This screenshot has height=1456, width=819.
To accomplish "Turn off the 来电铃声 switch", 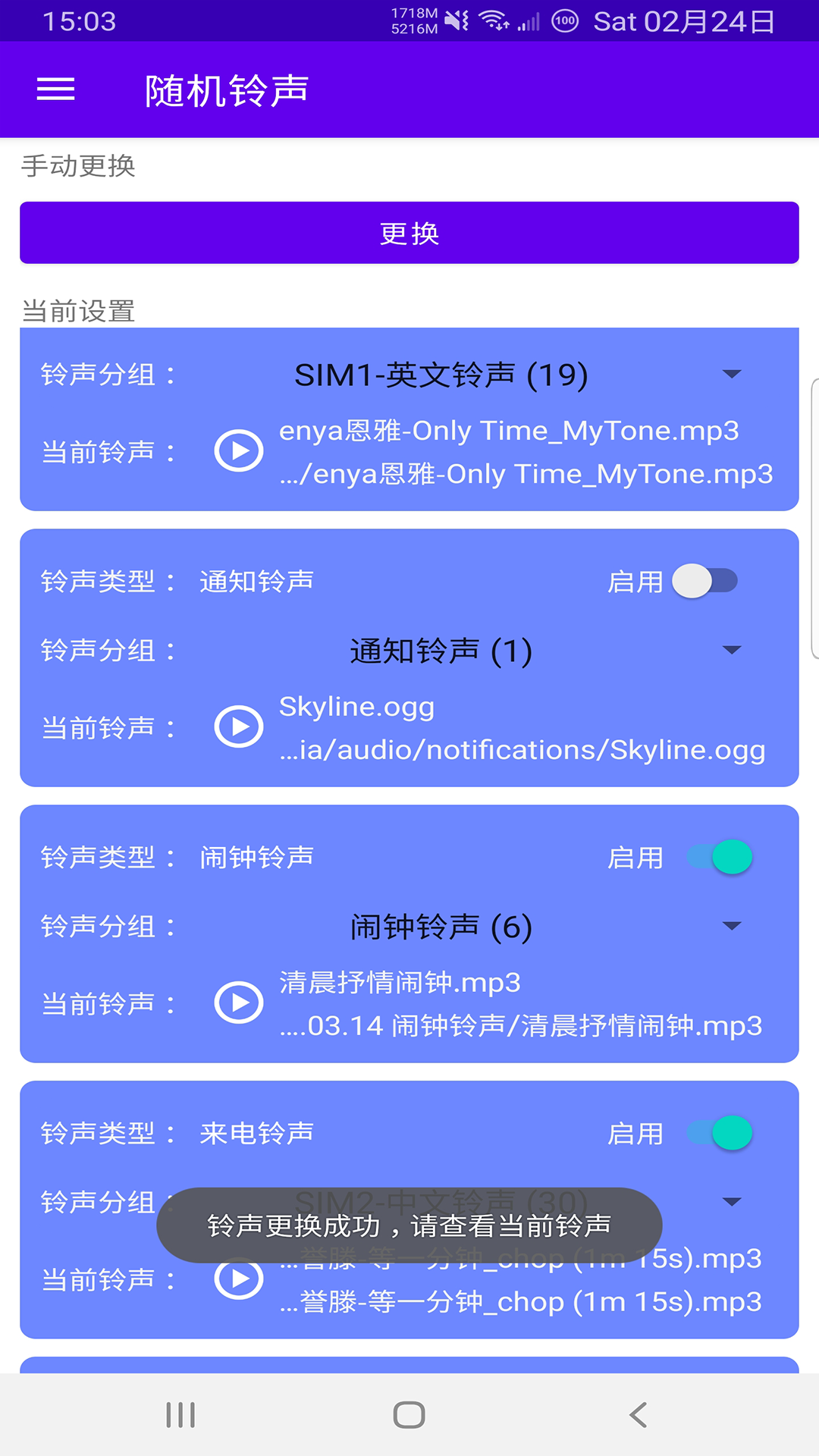I will pyautogui.click(x=720, y=1134).
